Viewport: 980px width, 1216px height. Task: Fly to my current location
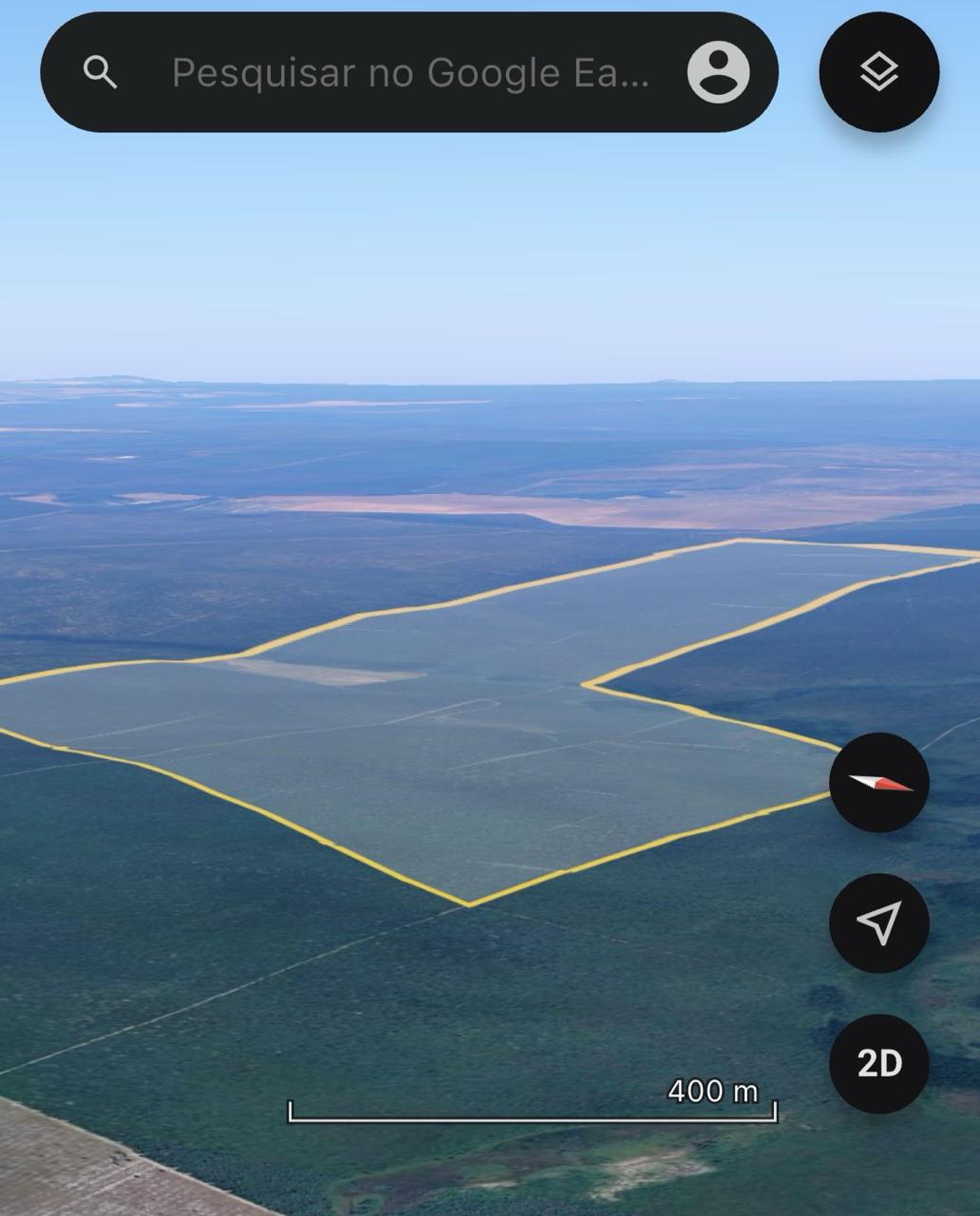coord(878,922)
